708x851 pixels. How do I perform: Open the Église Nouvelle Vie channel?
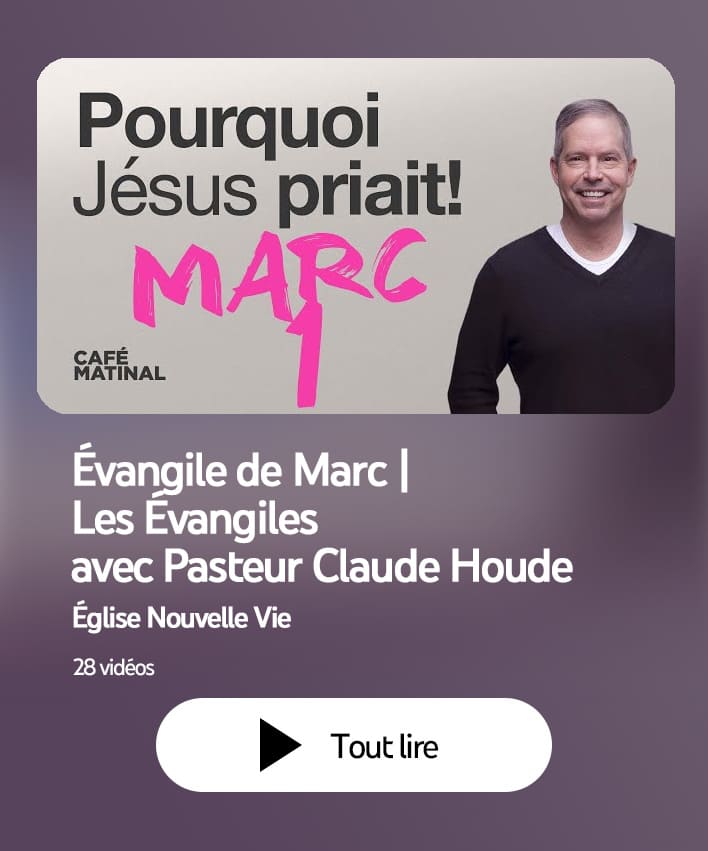[x=182, y=619]
